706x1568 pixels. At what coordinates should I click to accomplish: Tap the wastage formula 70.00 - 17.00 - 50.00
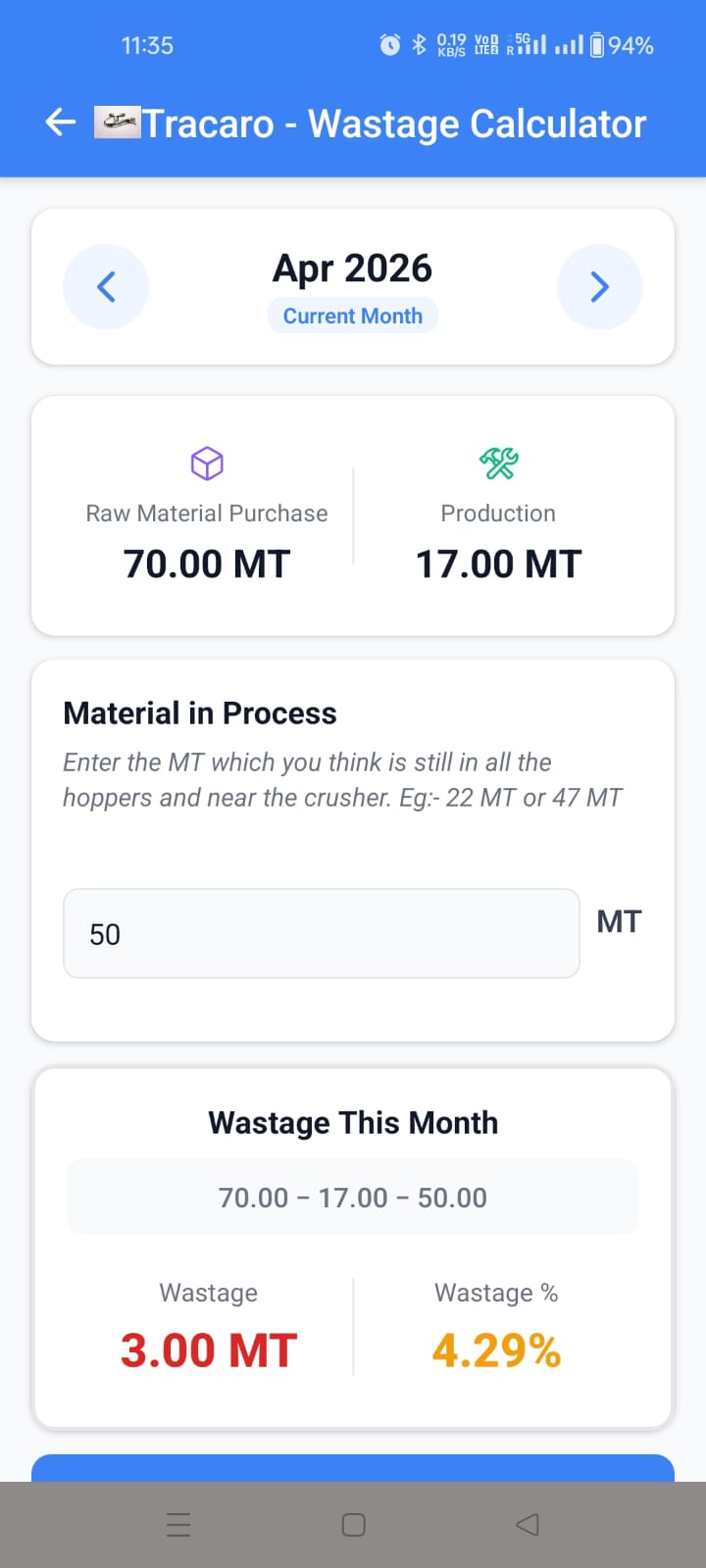(352, 1196)
